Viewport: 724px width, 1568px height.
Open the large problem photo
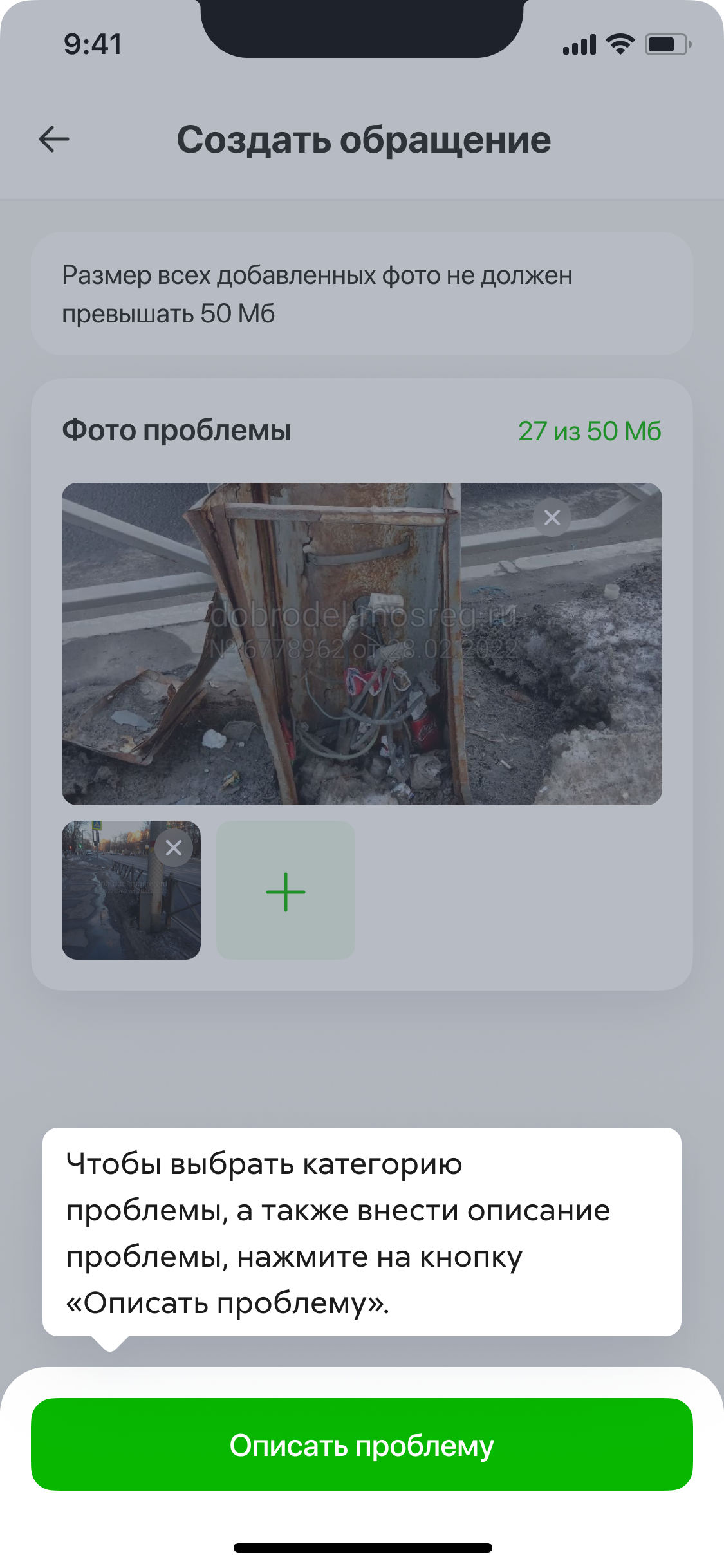click(362, 644)
